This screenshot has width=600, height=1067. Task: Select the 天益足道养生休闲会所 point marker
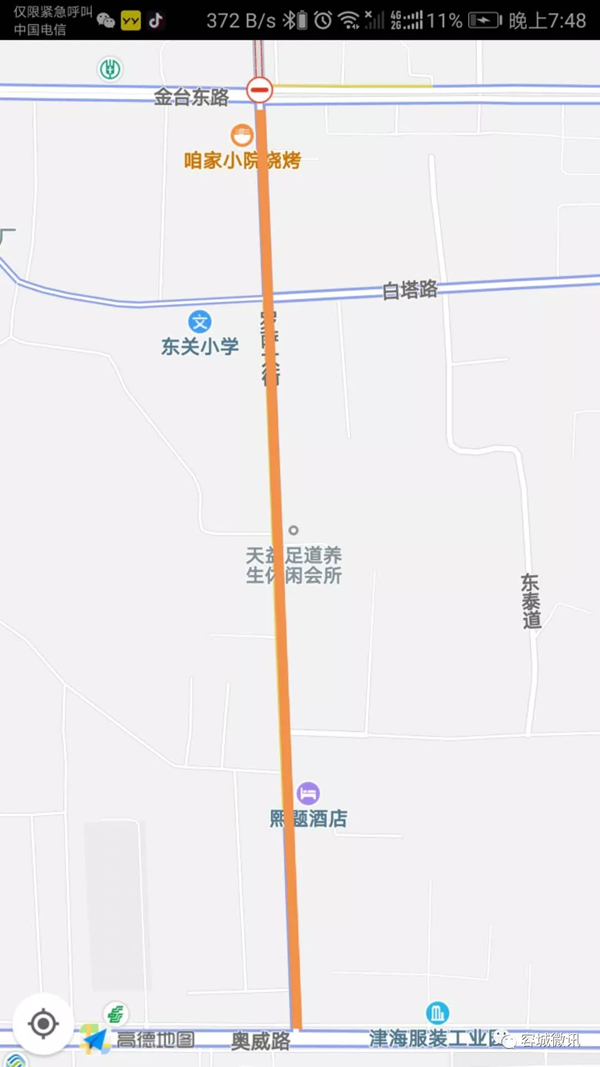pos(293,530)
